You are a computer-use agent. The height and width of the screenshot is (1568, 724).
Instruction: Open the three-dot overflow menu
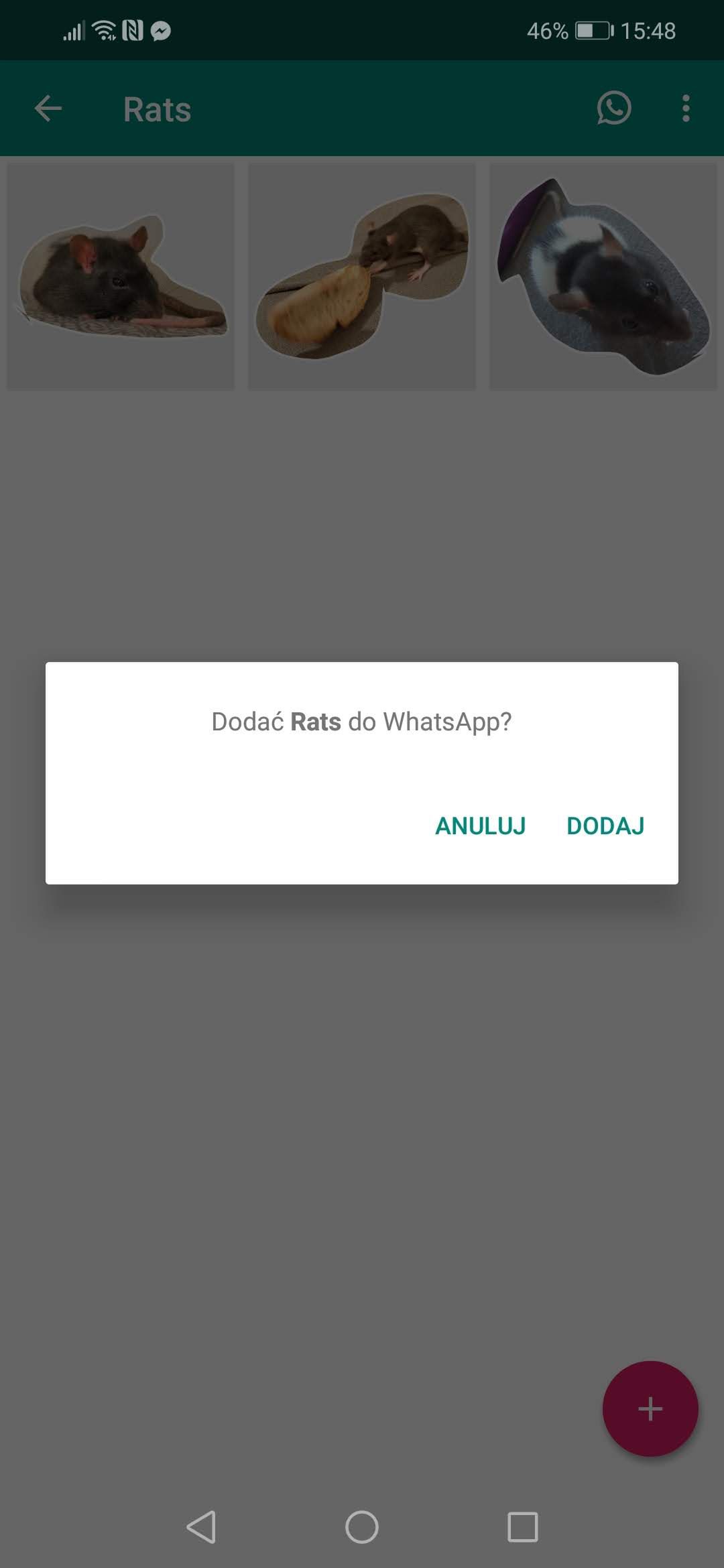click(x=685, y=109)
